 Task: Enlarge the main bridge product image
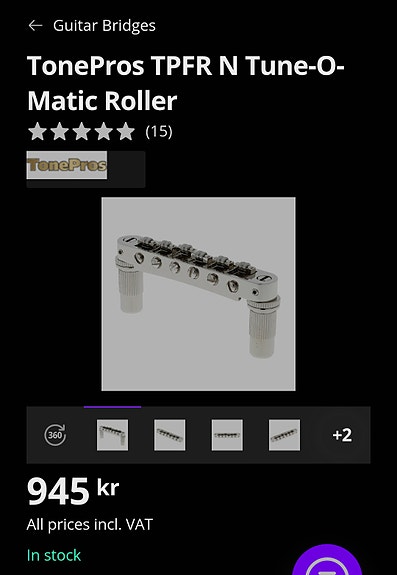tap(198, 294)
